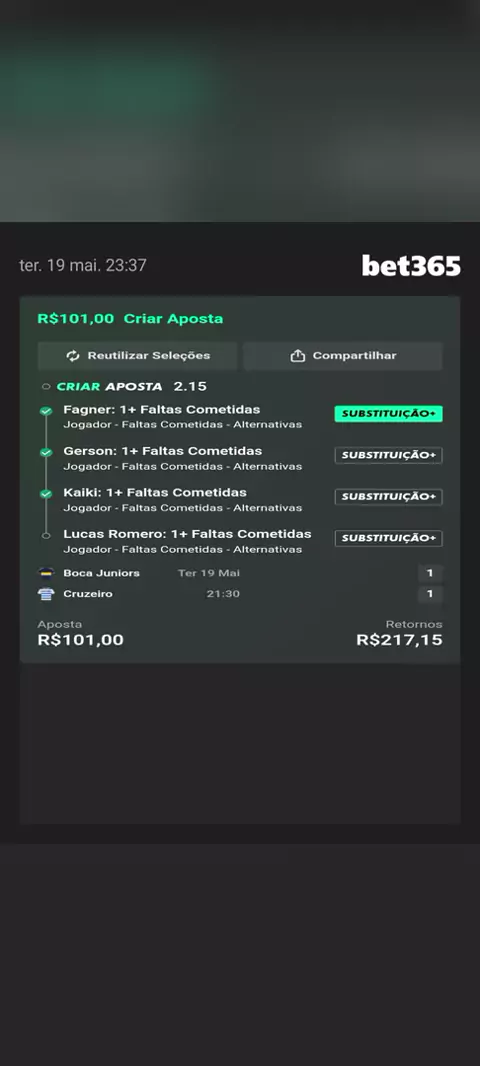Tap Substituição+ next to Gerson
Image resolution: width=480 pixels, height=1066 pixels.
coord(388,455)
